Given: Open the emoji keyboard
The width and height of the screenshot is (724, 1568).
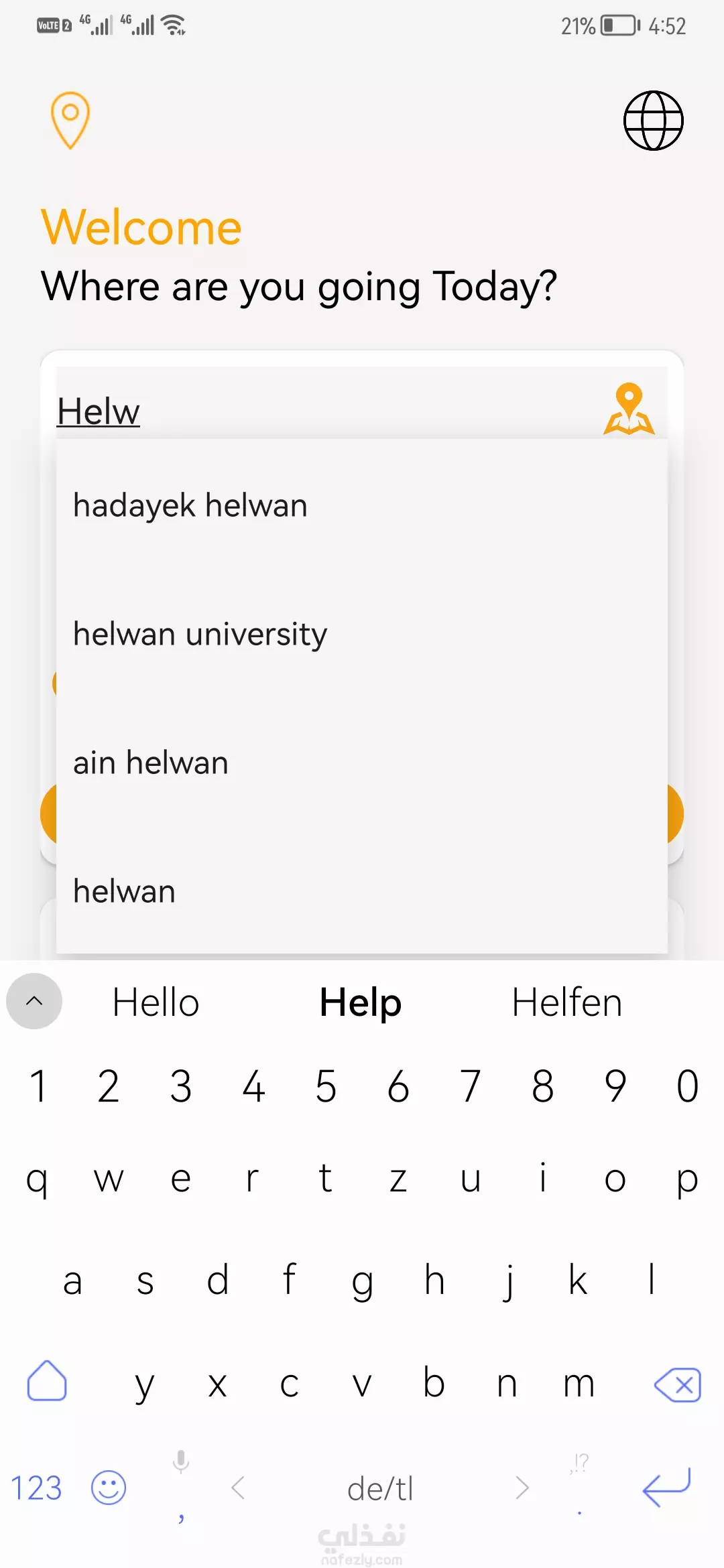Looking at the screenshot, I should point(109,1488).
